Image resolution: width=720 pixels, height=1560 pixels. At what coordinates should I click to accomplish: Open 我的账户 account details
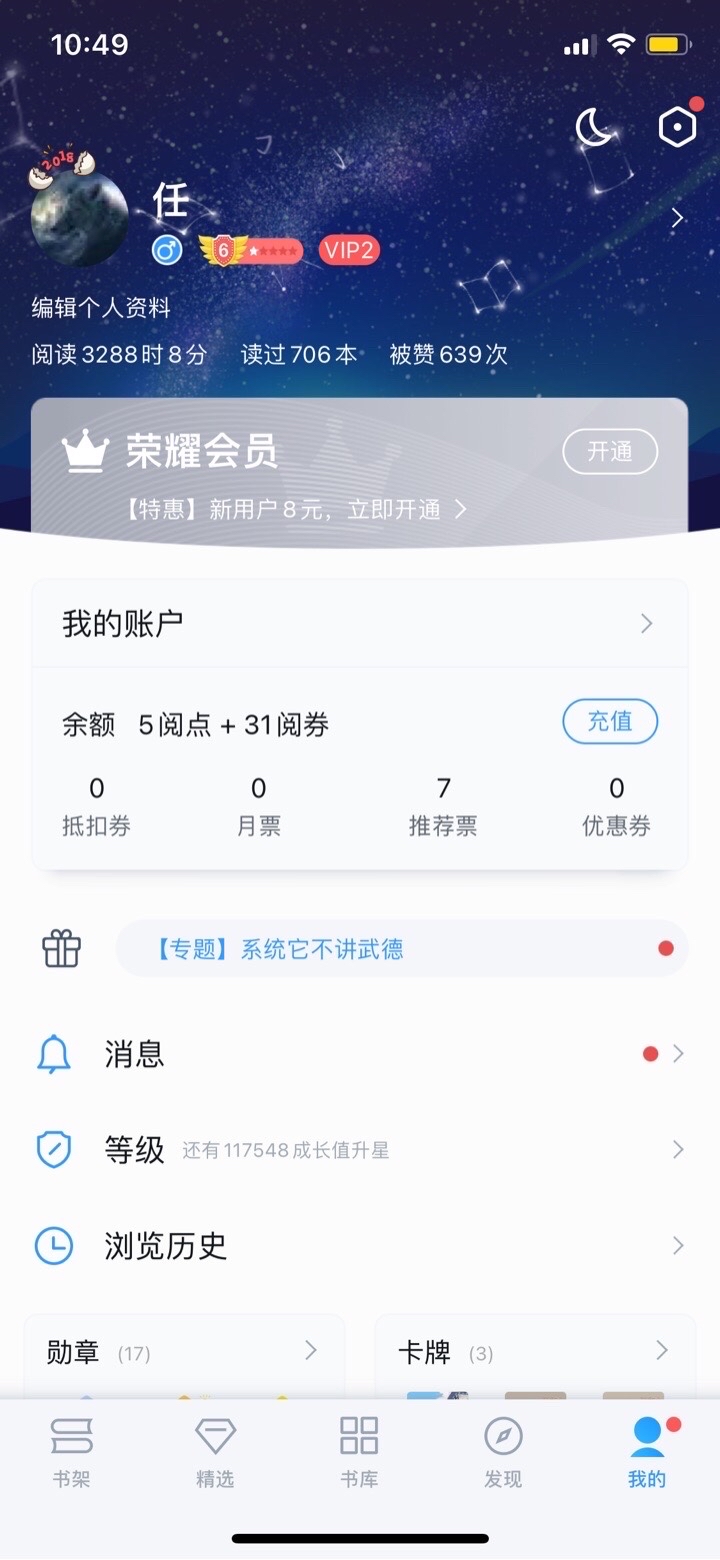360,624
